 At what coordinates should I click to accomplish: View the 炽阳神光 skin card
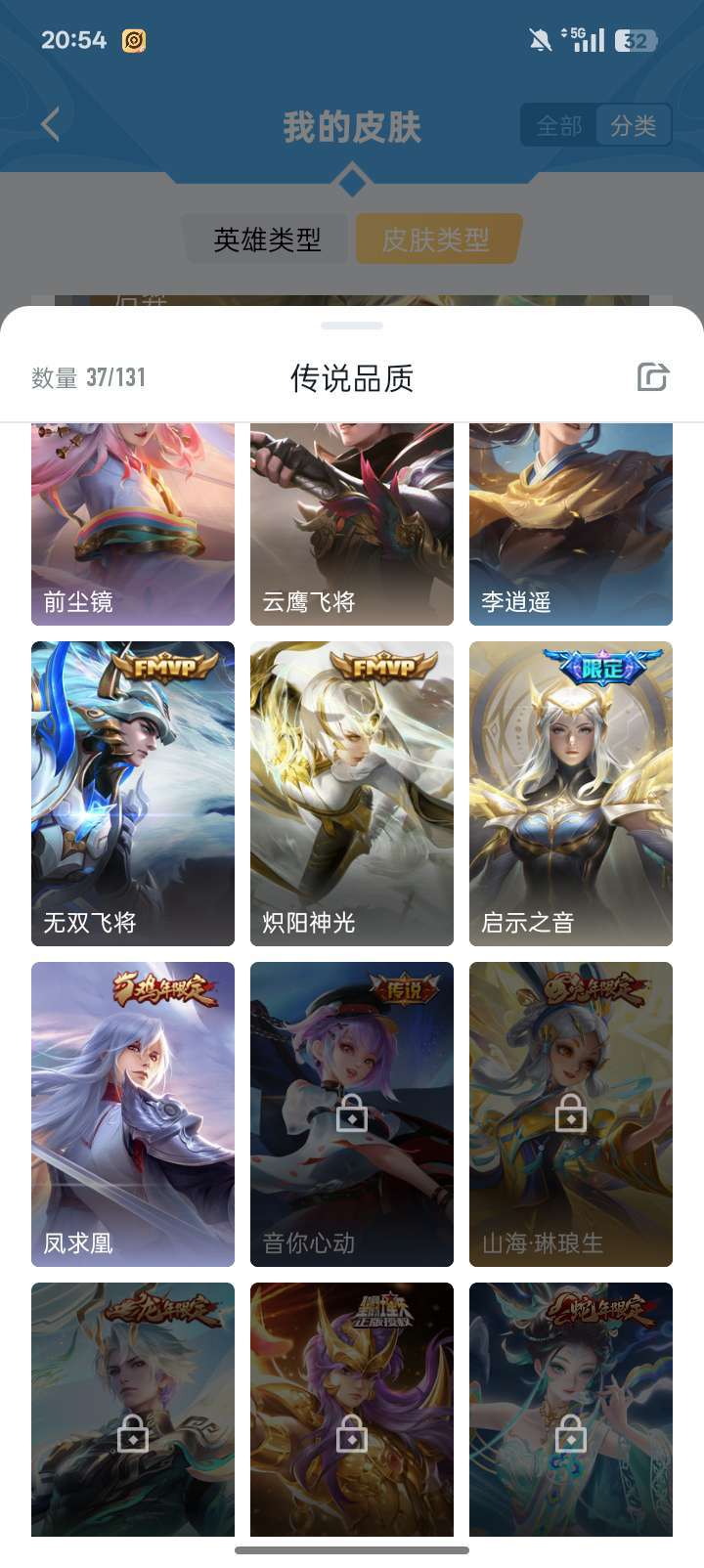pos(352,794)
